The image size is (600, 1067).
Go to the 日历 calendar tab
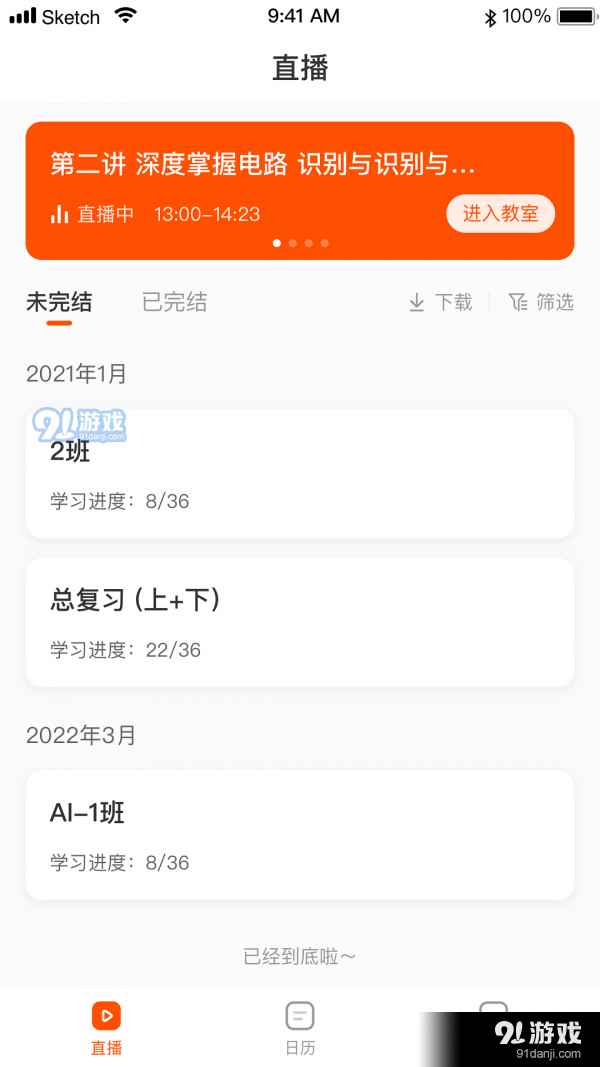pos(300,1027)
